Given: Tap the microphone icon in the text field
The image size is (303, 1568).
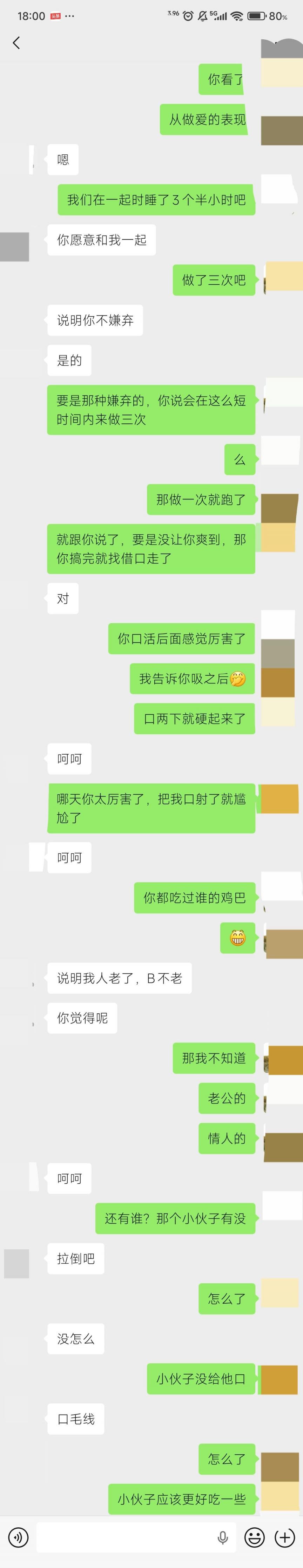Looking at the screenshot, I should click(x=223, y=1537).
